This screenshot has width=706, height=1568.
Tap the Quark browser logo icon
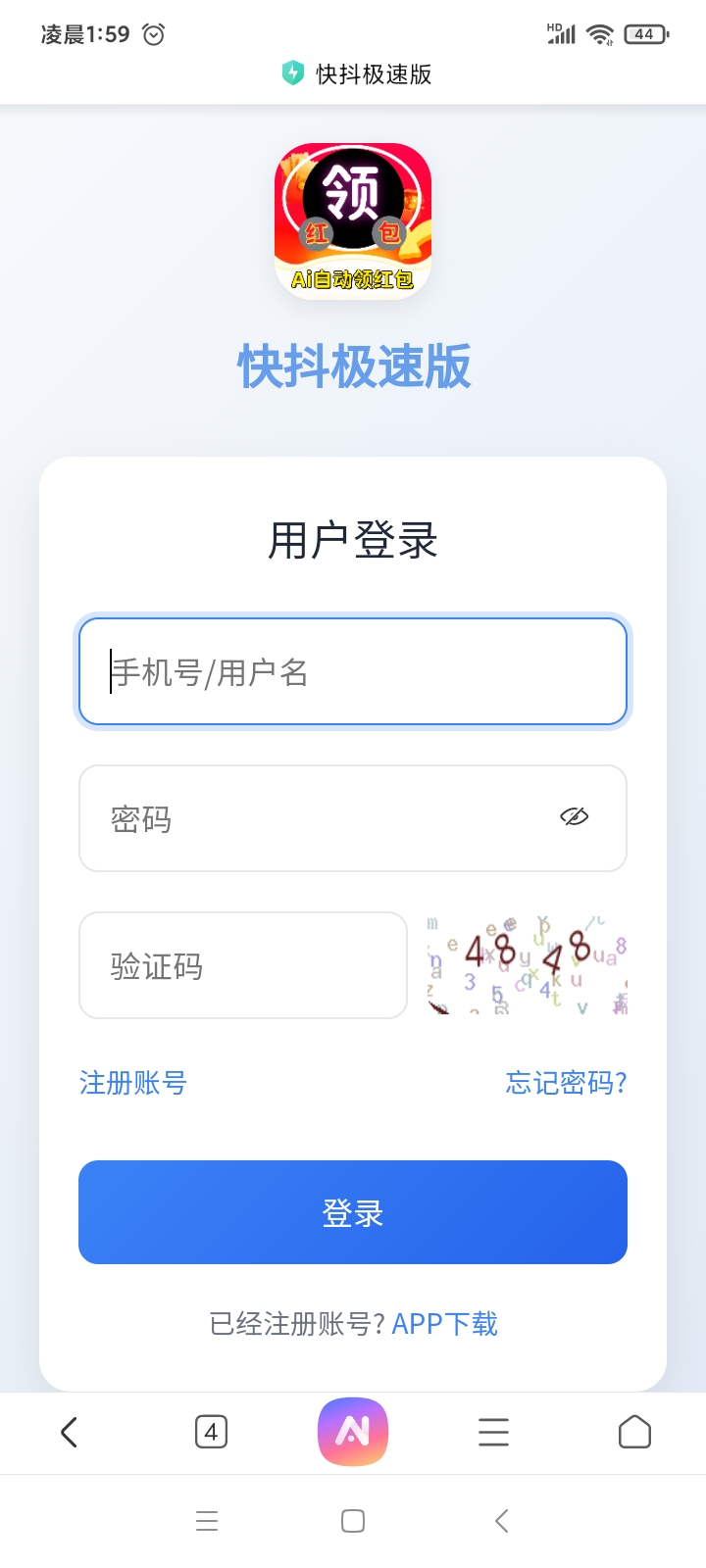coord(353,1432)
